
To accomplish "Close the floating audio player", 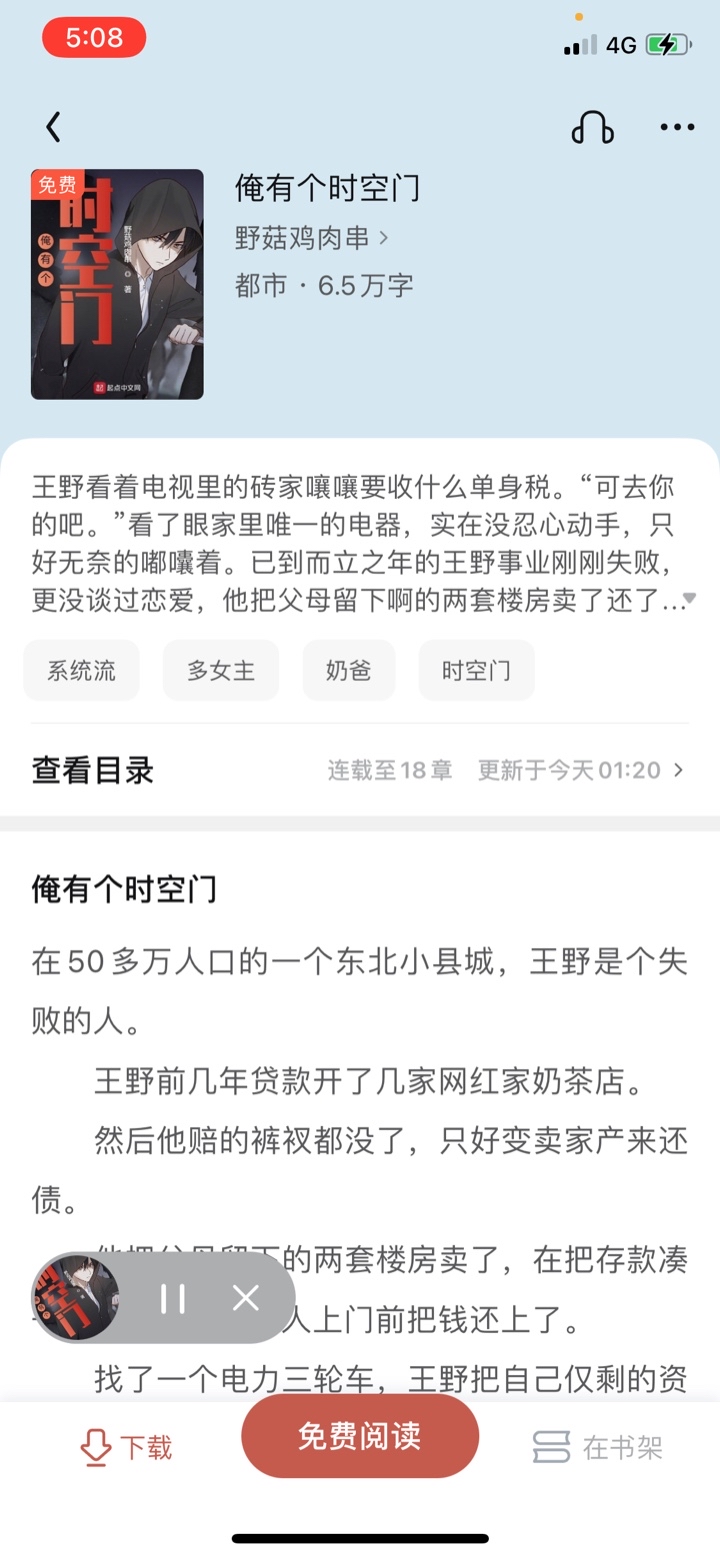I will coord(245,1298).
